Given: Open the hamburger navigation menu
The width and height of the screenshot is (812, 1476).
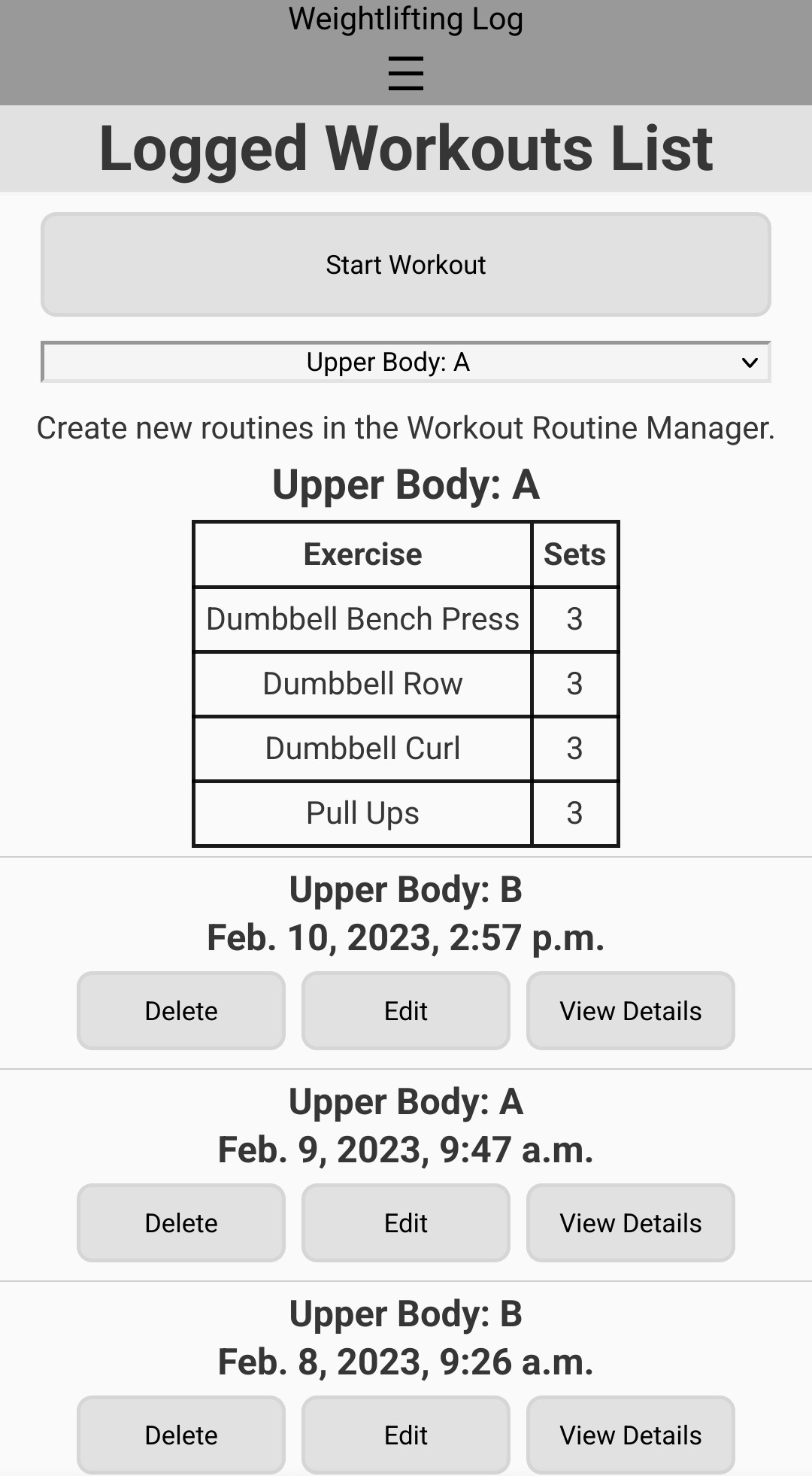Looking at the screenshot, I should coord(405,73).
